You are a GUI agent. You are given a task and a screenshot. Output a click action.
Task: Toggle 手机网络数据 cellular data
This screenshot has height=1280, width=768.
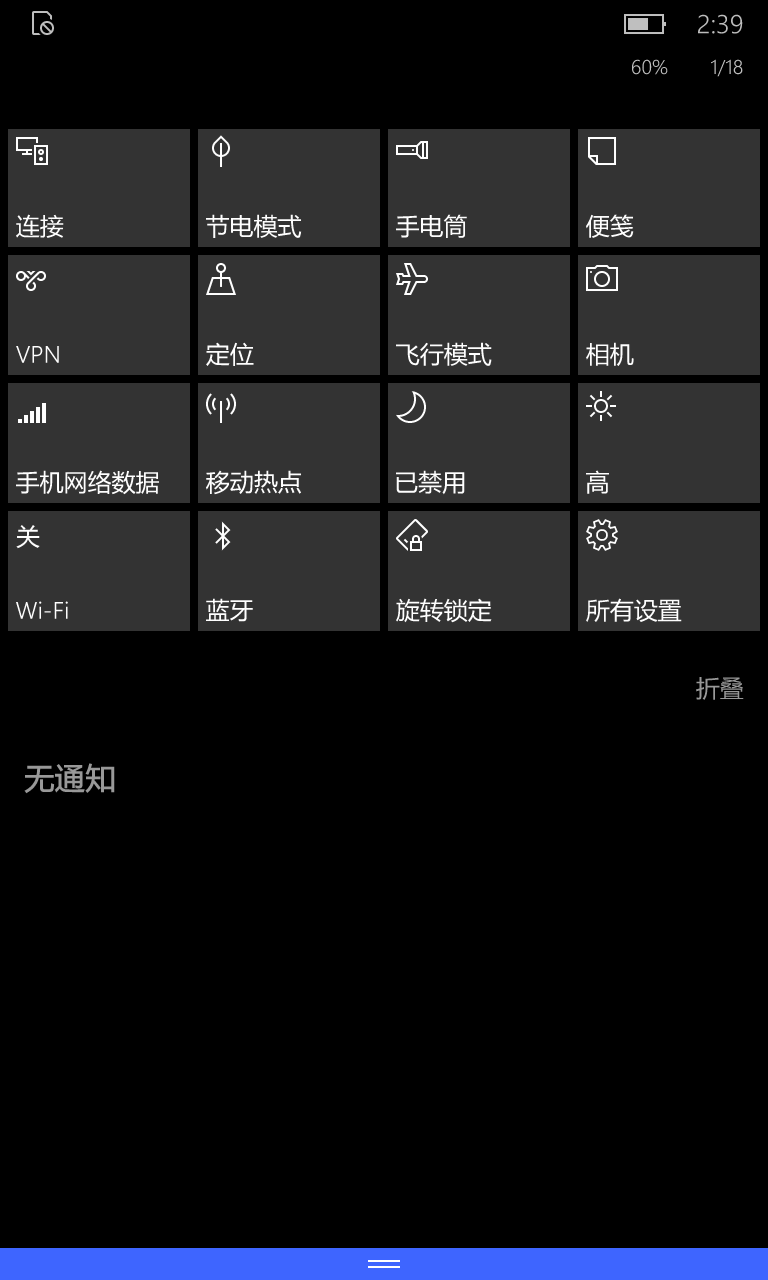click(x=99, y=443)
